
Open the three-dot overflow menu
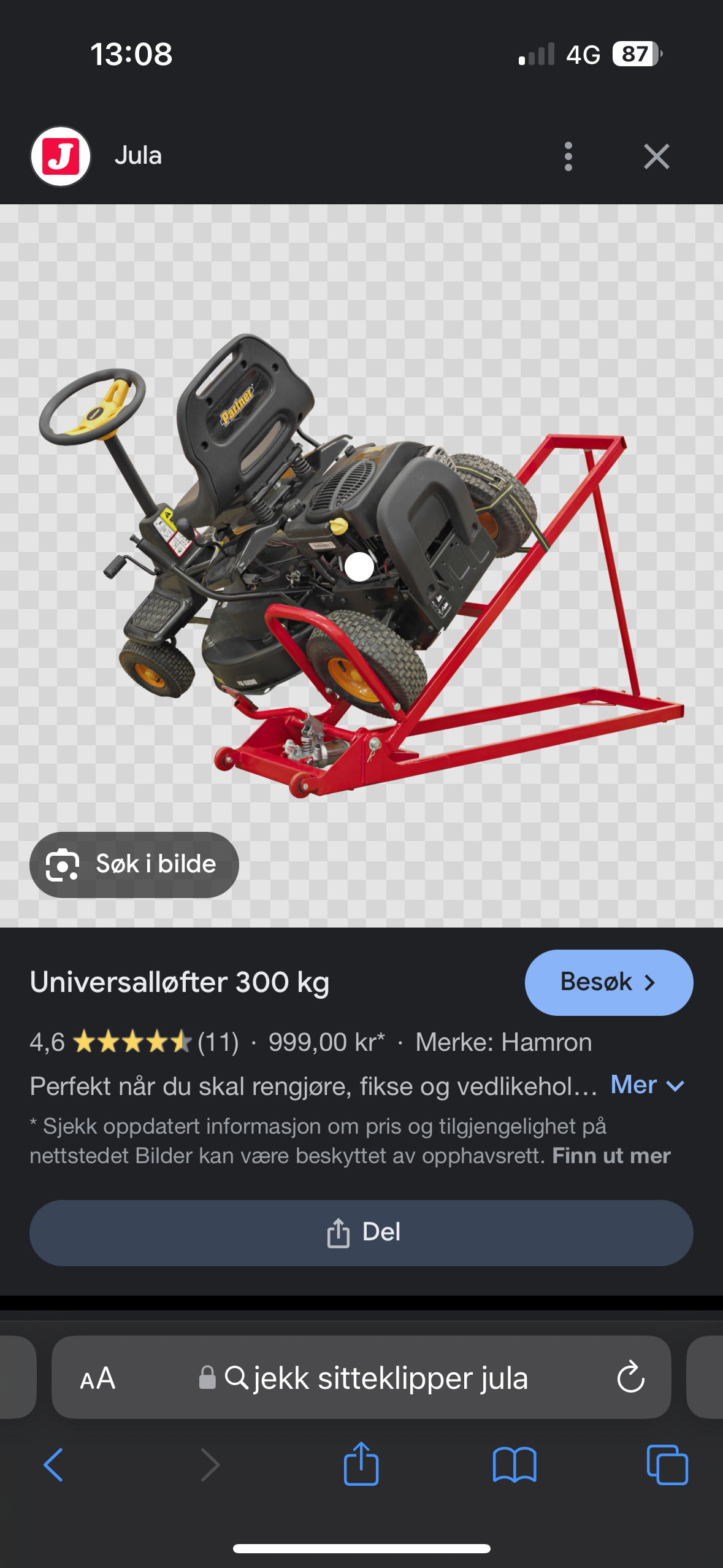pos(568,156)
